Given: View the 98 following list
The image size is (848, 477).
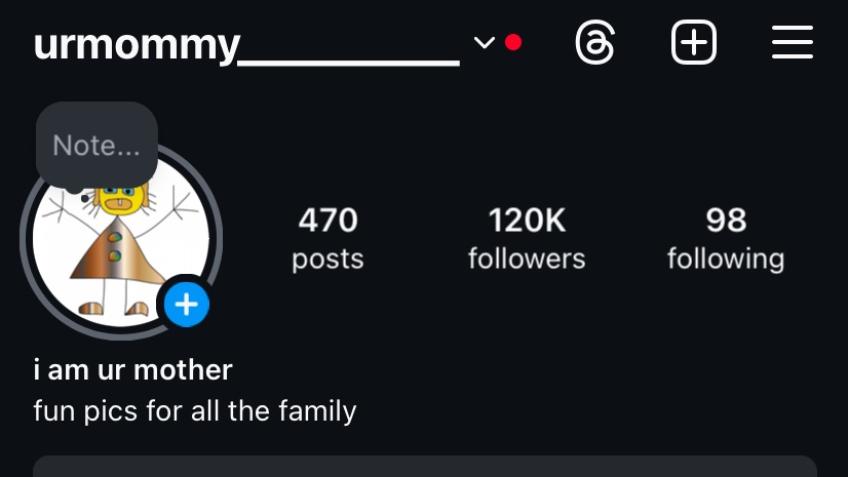Looking at the screenshot, I should (725, 238).
